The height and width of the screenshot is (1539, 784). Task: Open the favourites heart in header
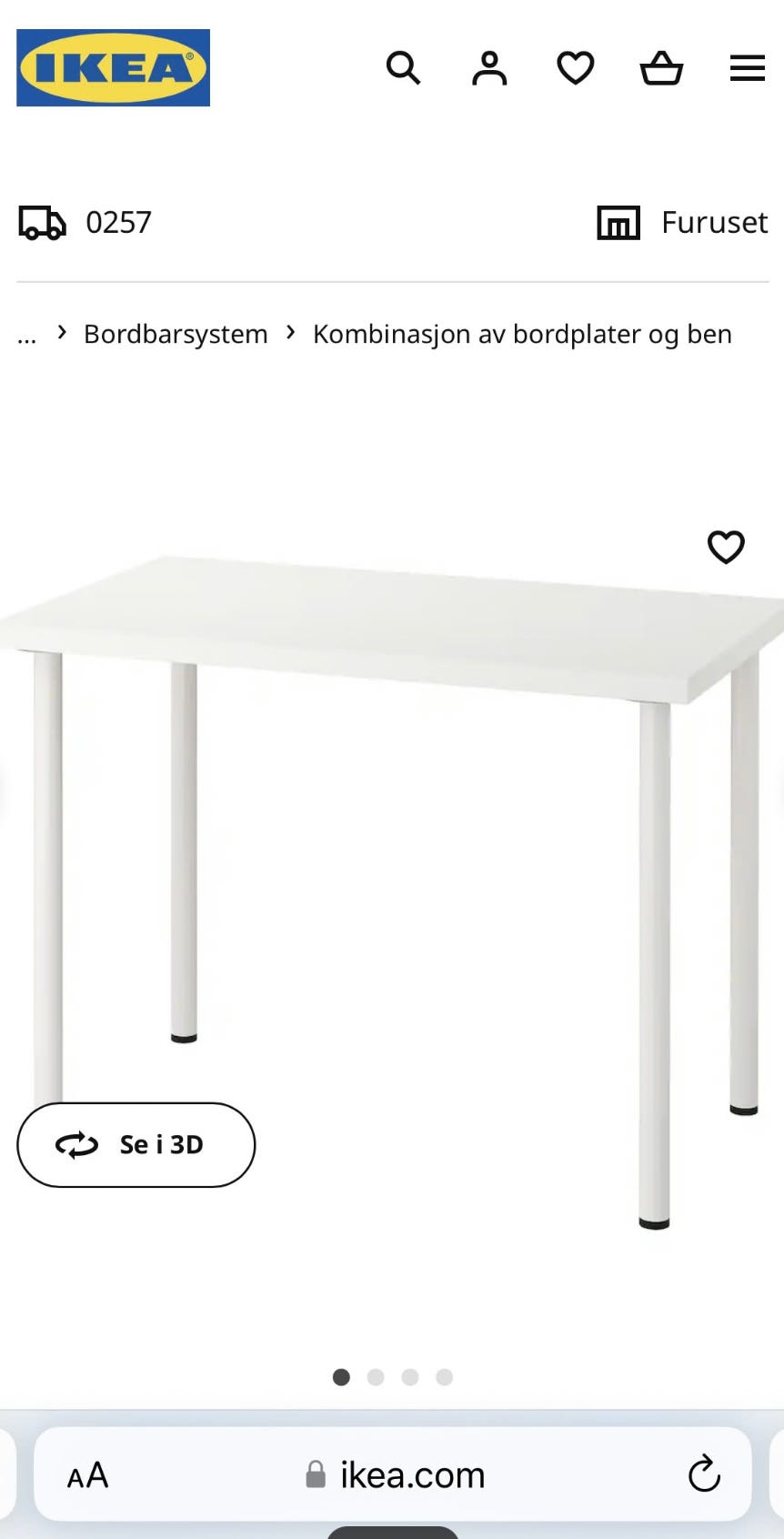pos(576,68)
